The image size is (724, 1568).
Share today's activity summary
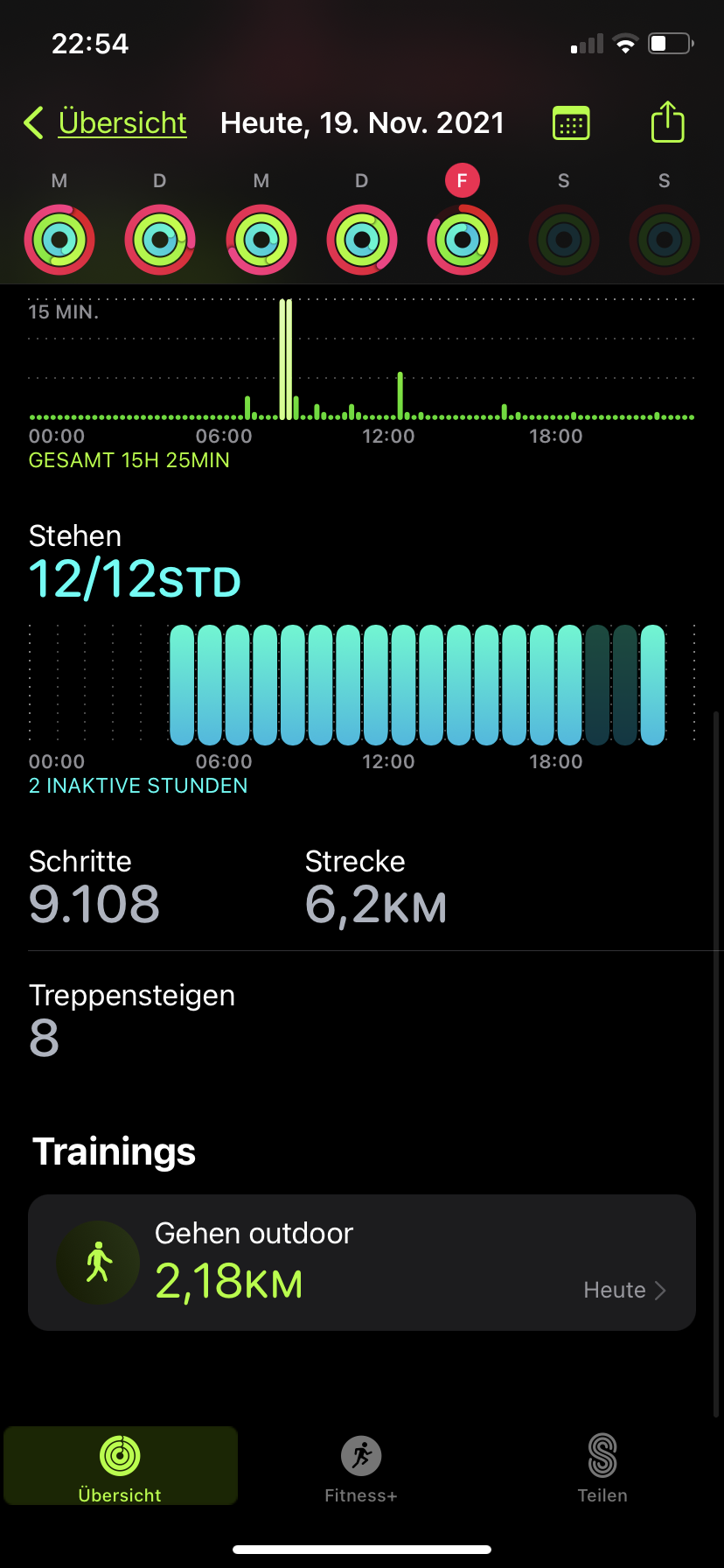pos(667,122)
